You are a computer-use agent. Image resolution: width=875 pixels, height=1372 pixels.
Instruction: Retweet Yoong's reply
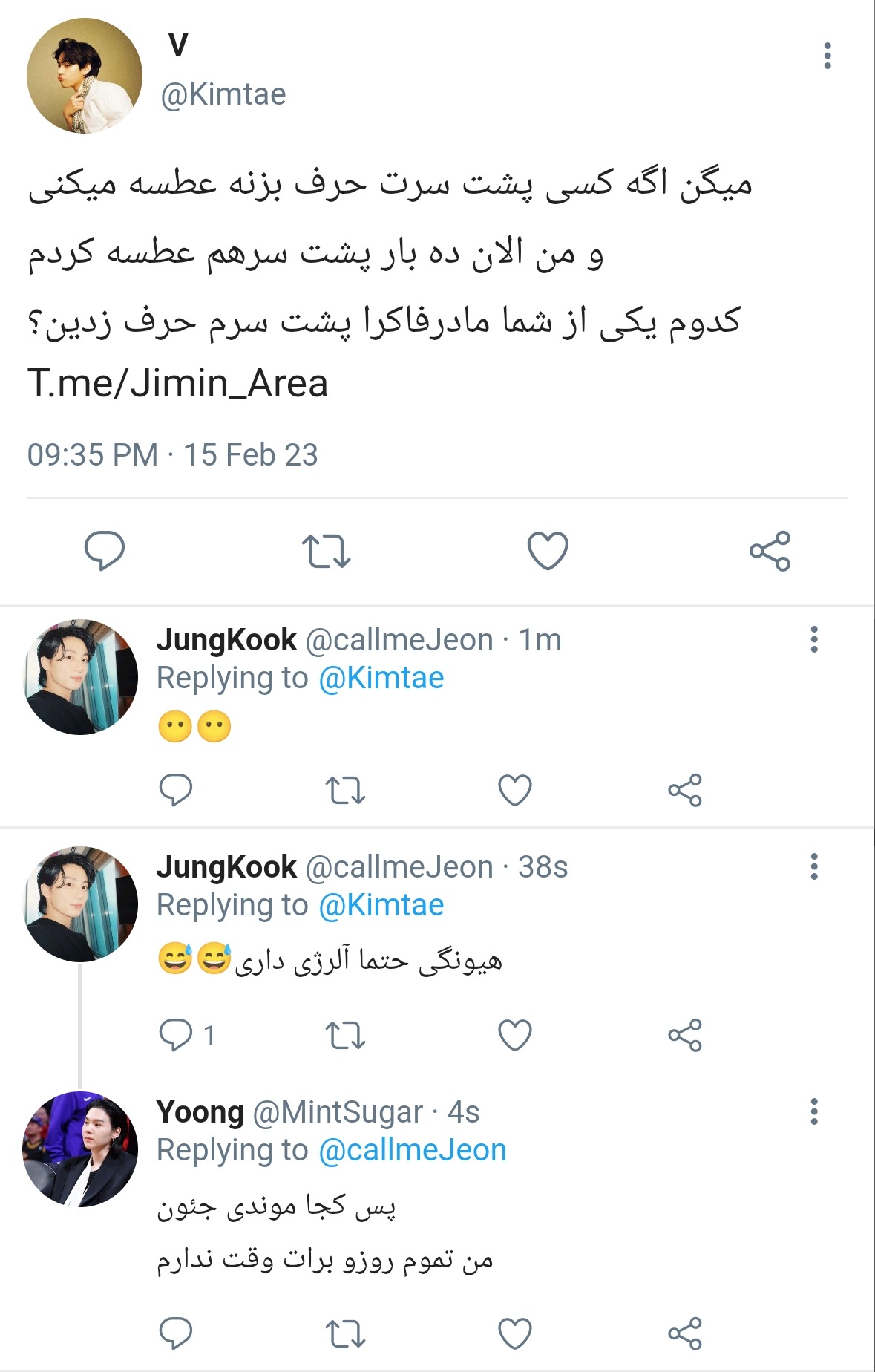pos(346,1333)
